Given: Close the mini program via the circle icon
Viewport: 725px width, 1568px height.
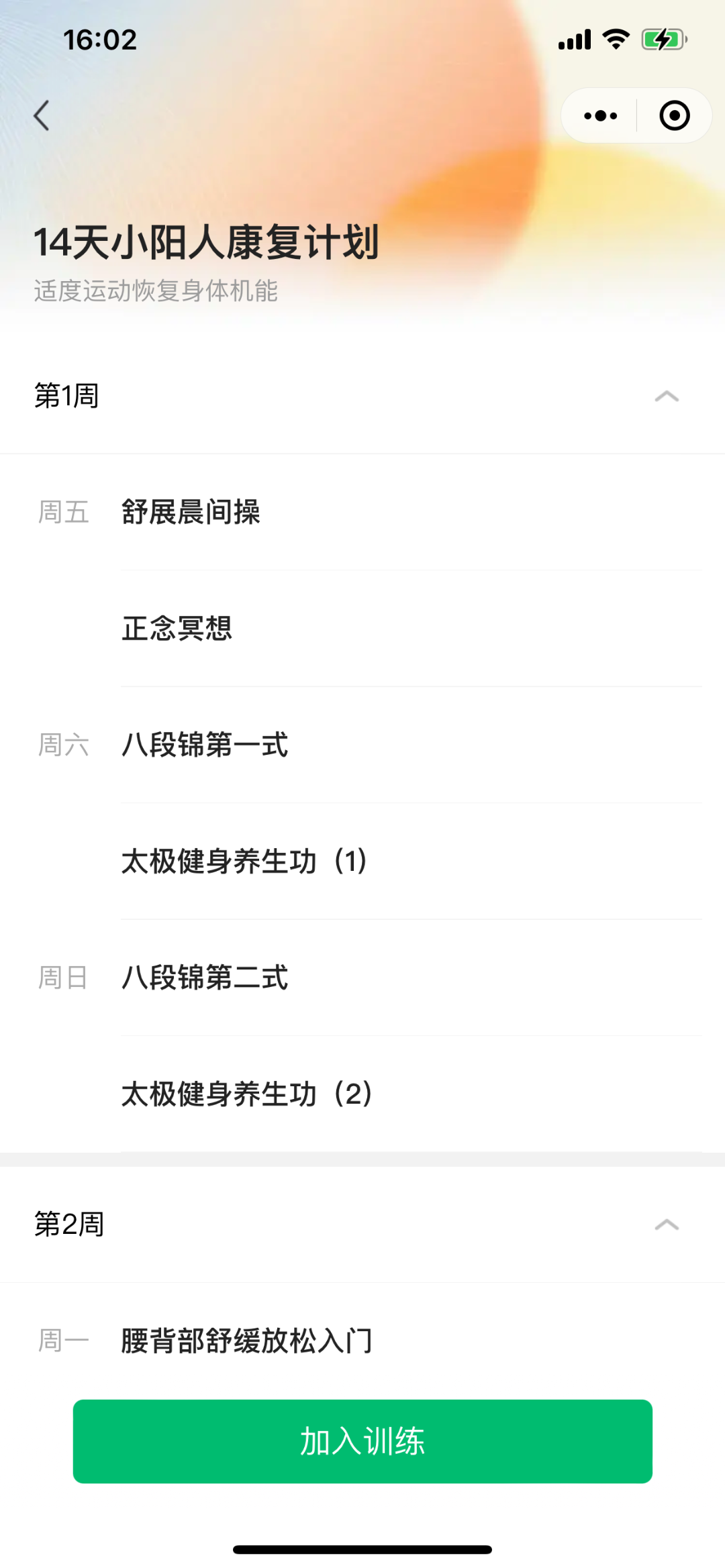Looking at the screenshot, I should point(675,115).
